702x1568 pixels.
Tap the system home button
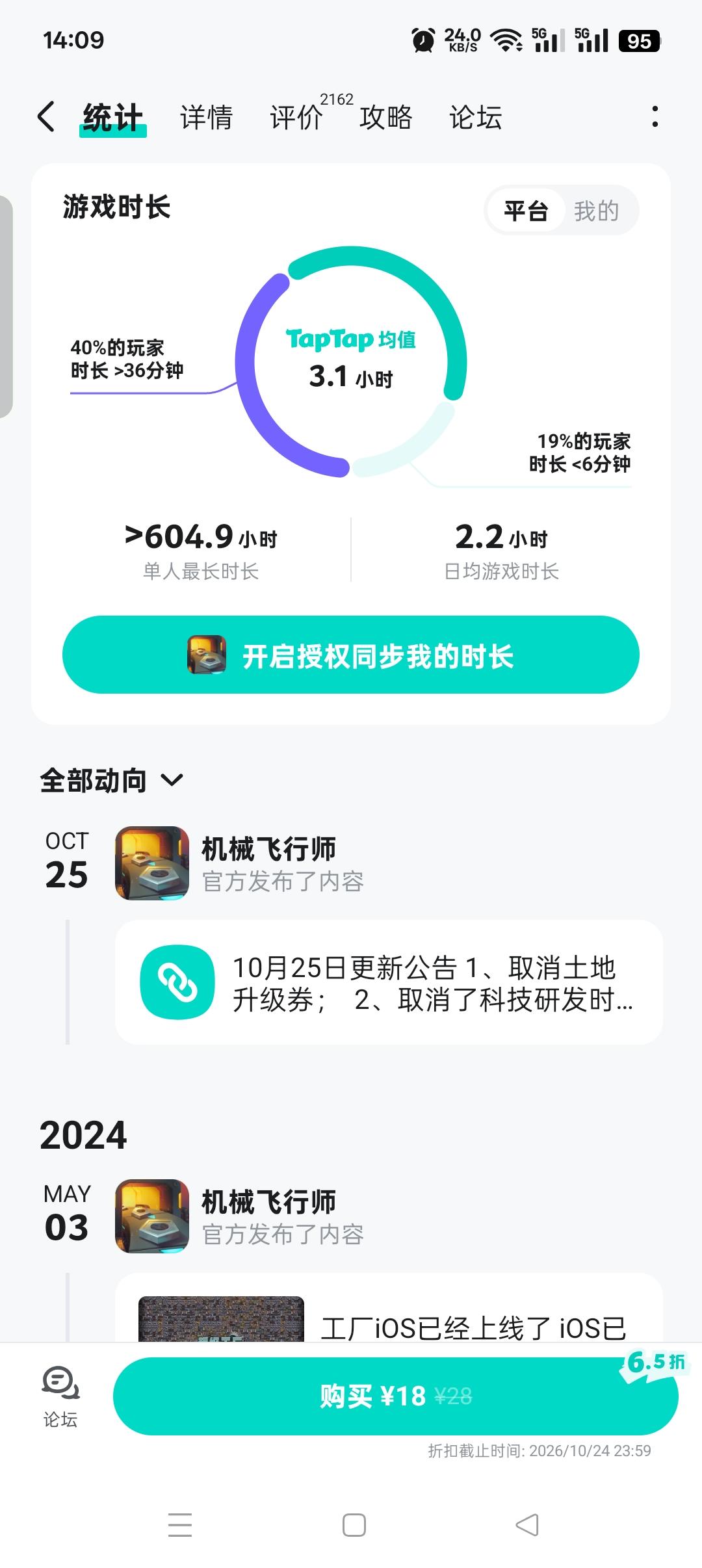click(x=354, y=1525)
